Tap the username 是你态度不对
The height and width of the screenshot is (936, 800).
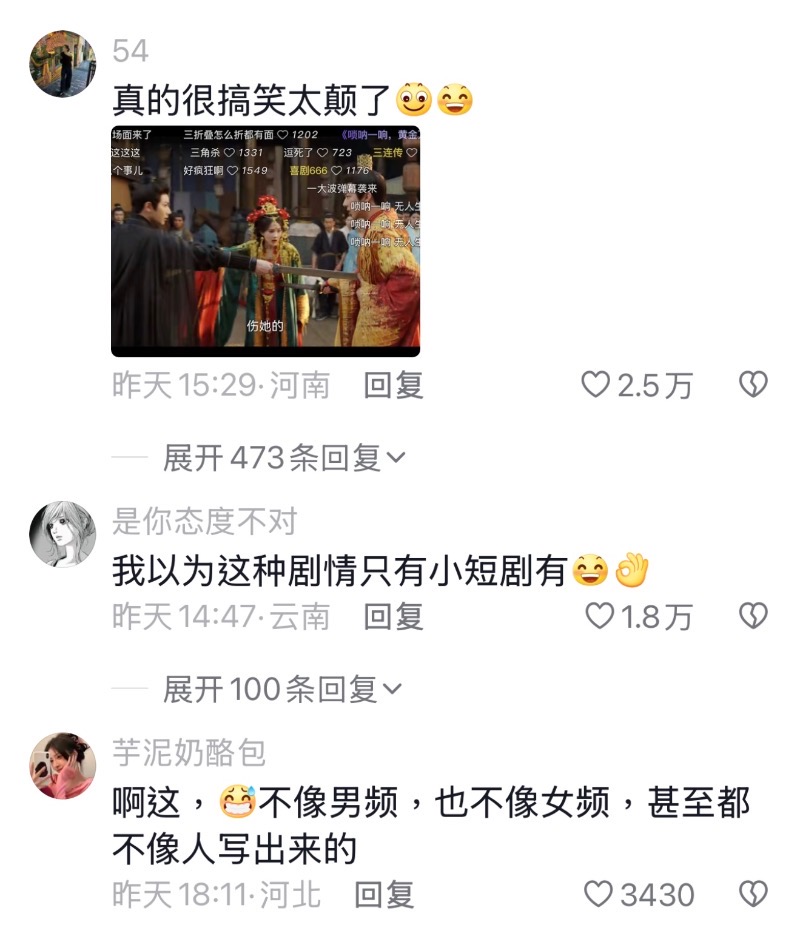(203, 520)
